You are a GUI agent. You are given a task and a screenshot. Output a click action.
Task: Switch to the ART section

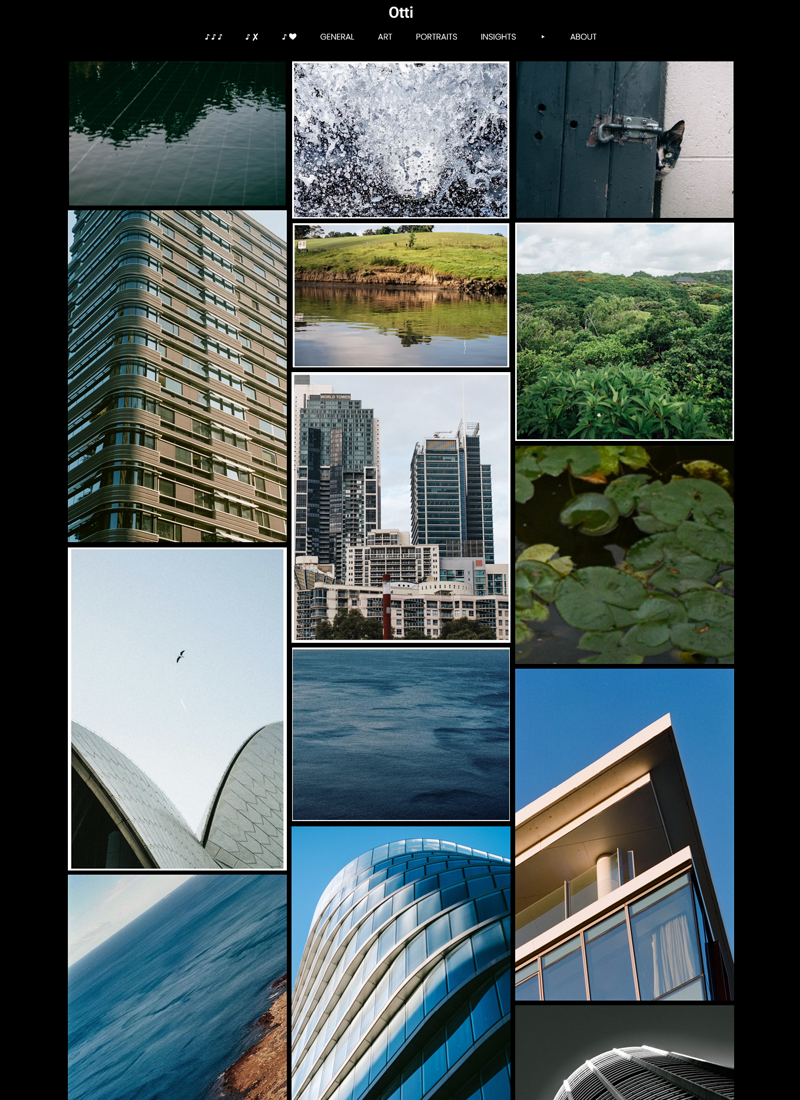pos(385,37)
